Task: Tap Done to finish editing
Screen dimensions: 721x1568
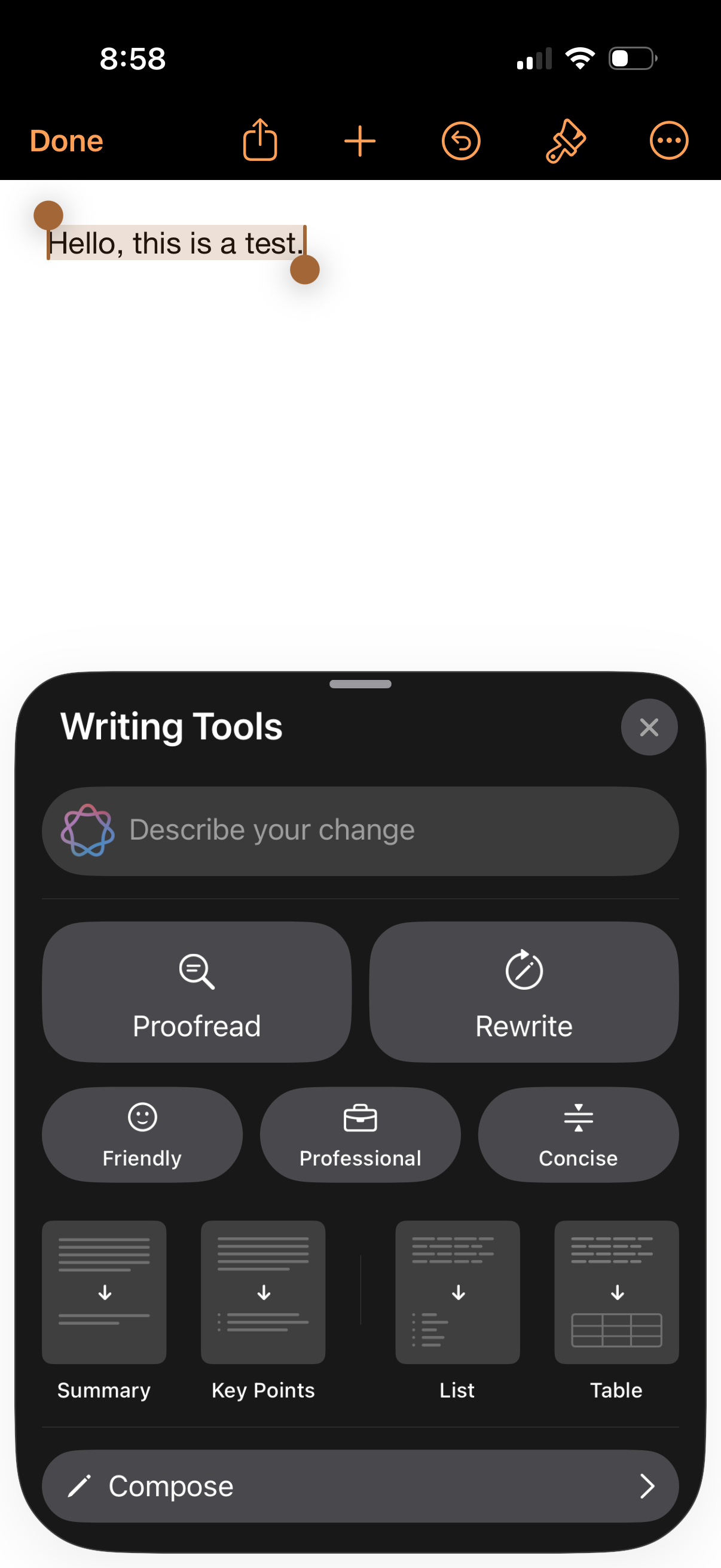Action: [x=66, y=141]
